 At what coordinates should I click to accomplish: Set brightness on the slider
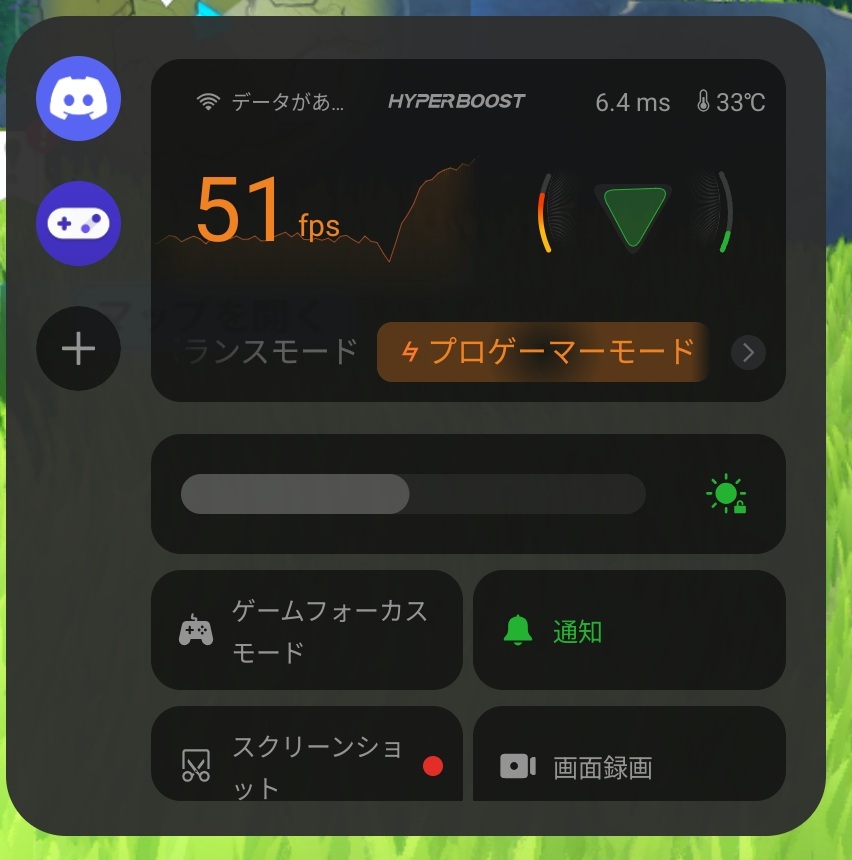pos(412,494)
